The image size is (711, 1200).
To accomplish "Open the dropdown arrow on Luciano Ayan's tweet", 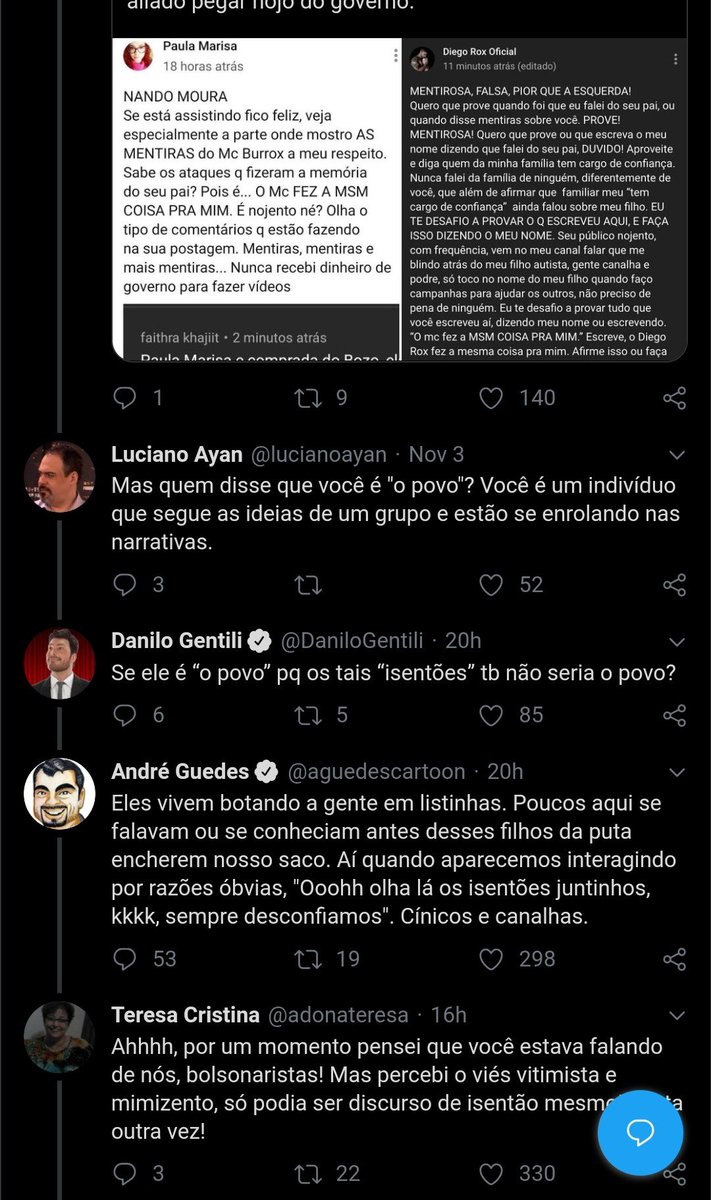I will click(x=677, y=454).
